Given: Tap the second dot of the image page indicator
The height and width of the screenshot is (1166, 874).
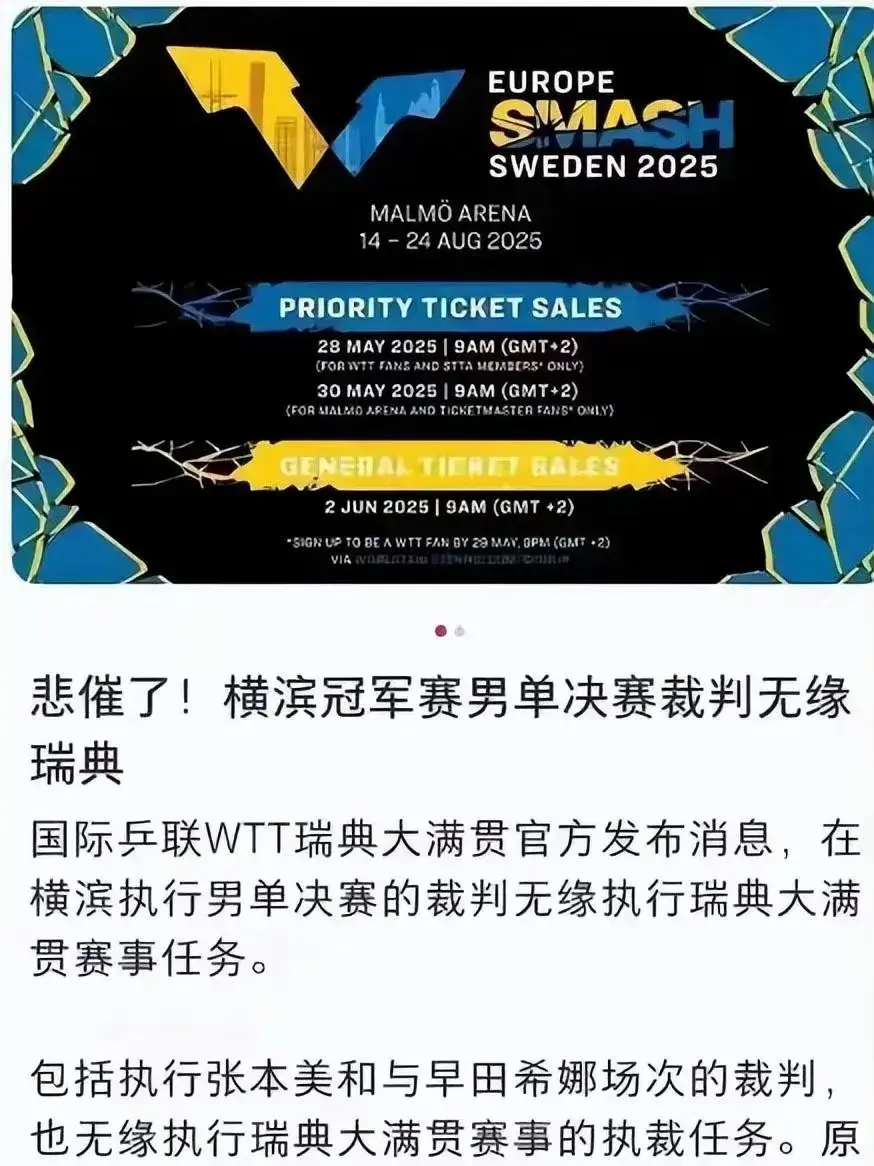Looking at the screenshot, I should click(459, 631).
